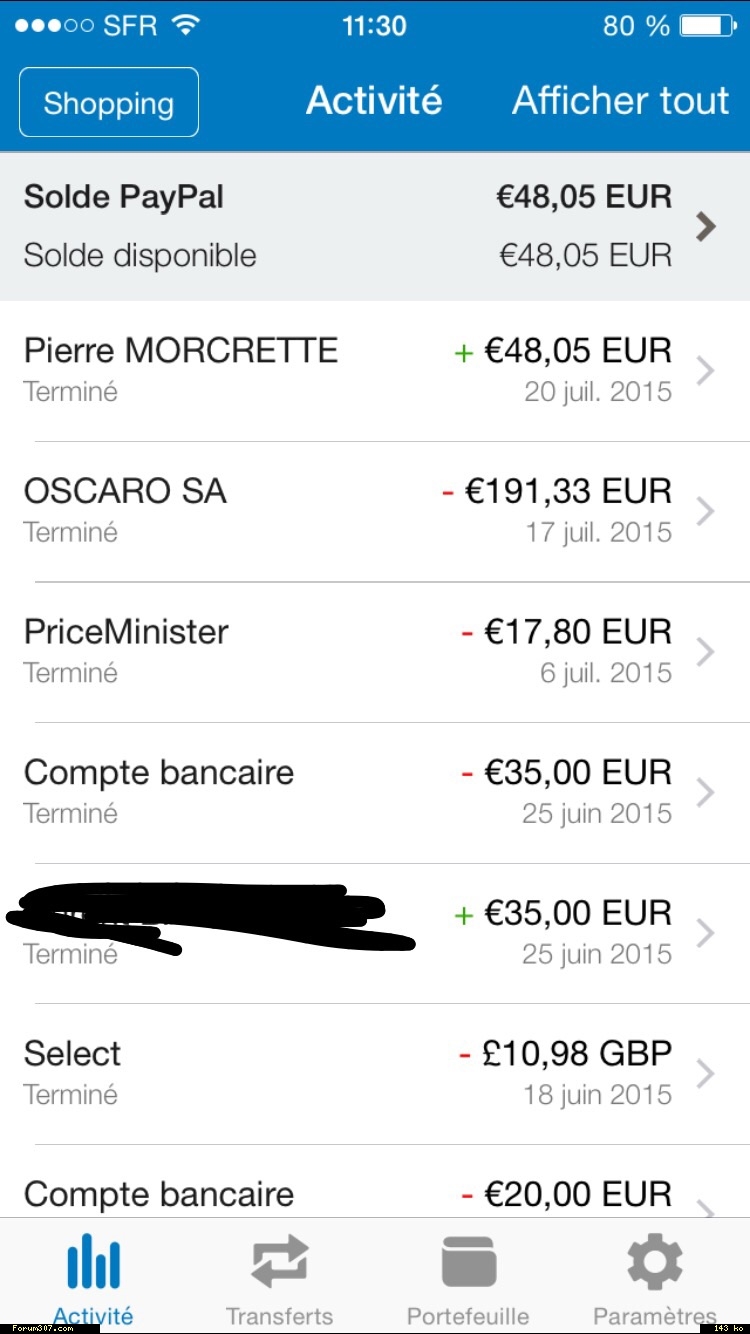Open the Solde PayPal balance details
Viewport: 750px width, 1334px height.
click(375, 226)
